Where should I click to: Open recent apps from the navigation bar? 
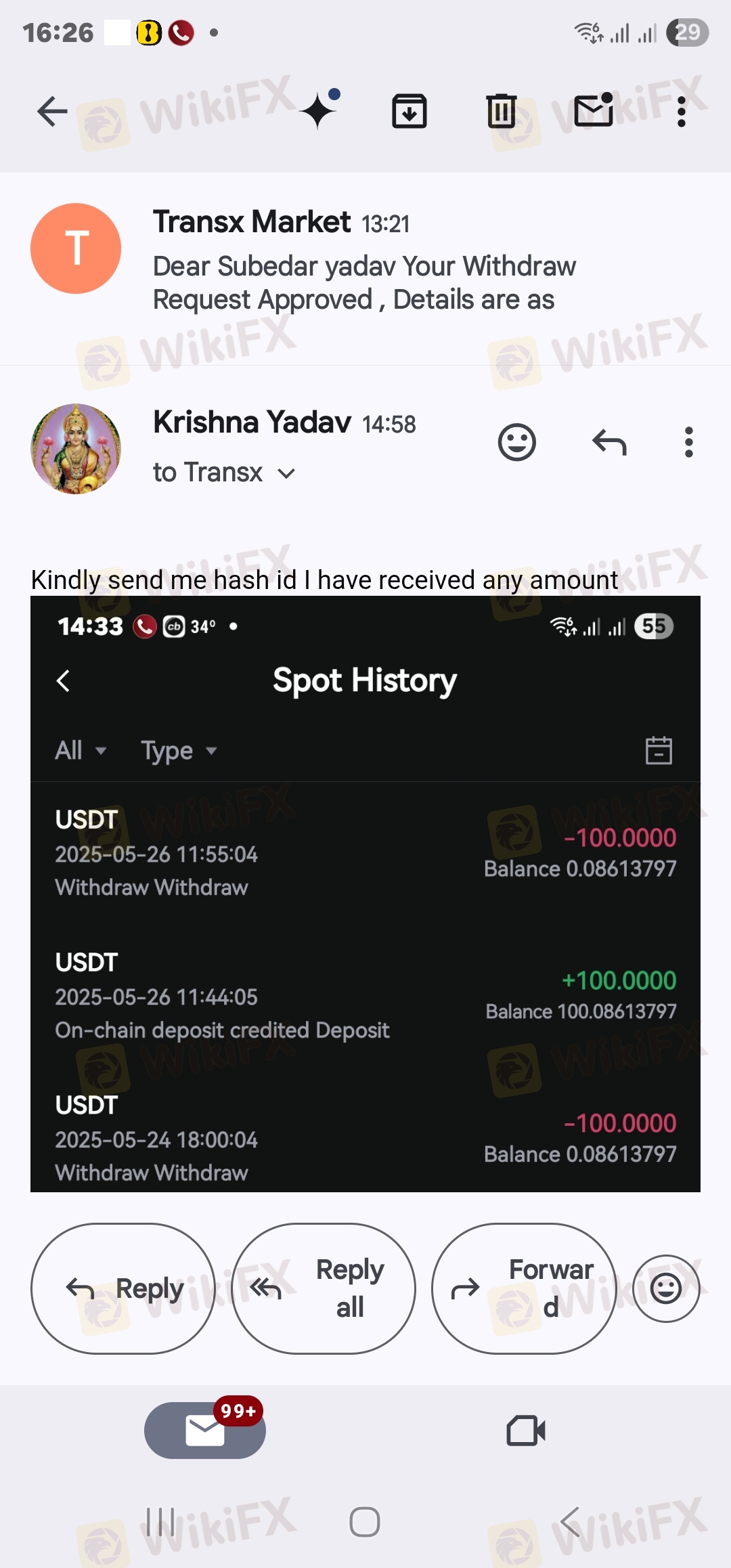[160, 1523]
